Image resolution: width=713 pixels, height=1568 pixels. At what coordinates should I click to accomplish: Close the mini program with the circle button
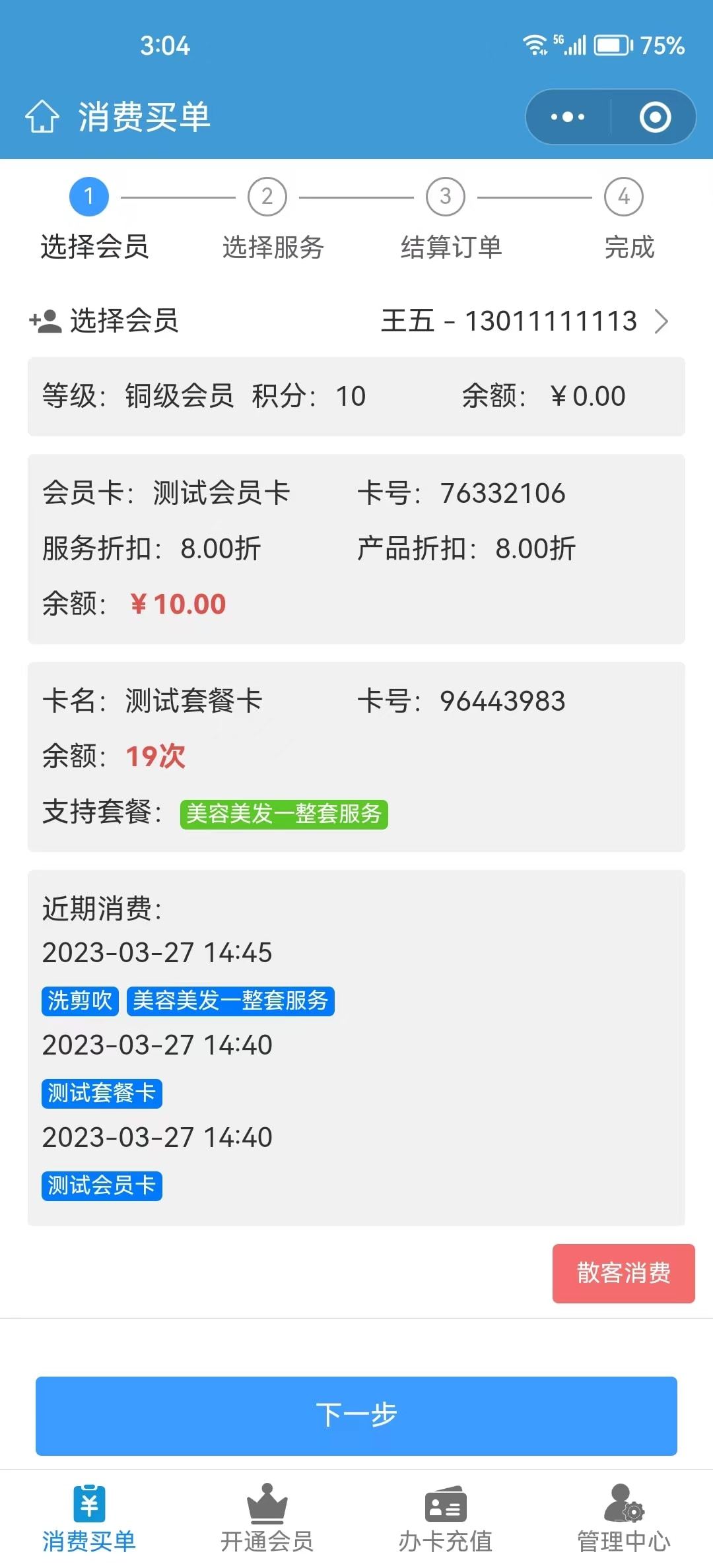655,117
